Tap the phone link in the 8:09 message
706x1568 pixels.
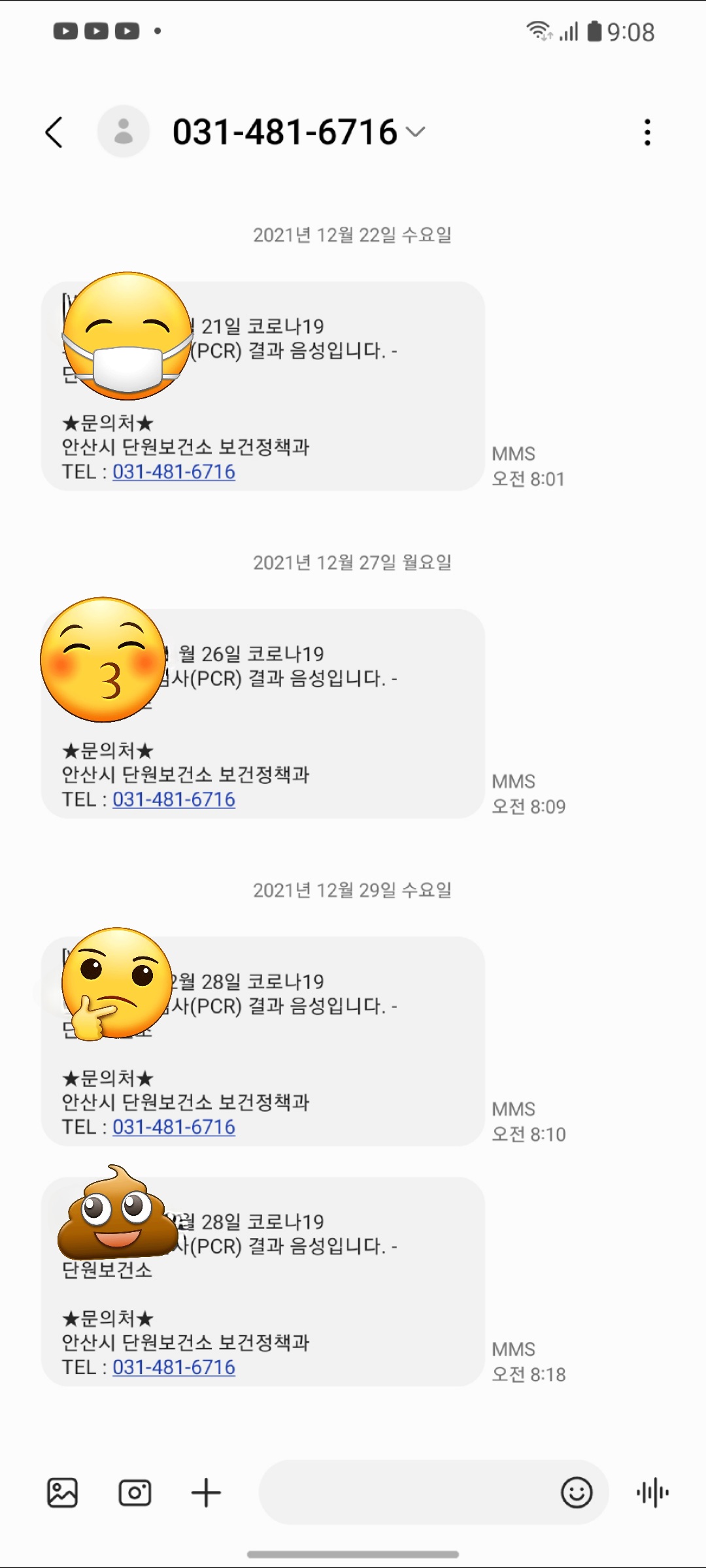(x=174, y=799)
